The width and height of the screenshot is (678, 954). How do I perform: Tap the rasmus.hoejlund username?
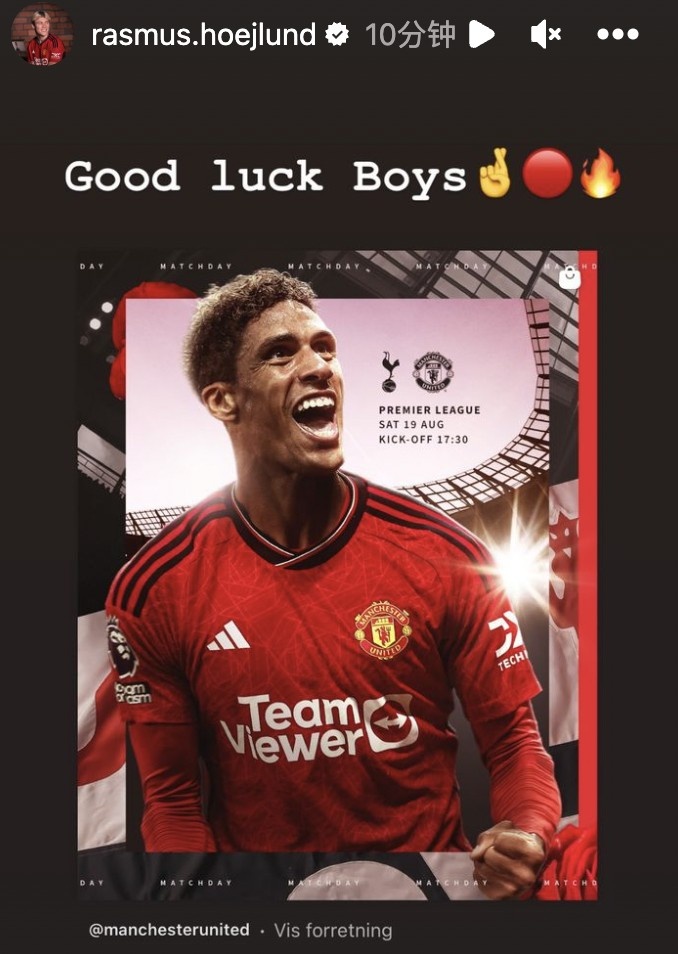204,35
